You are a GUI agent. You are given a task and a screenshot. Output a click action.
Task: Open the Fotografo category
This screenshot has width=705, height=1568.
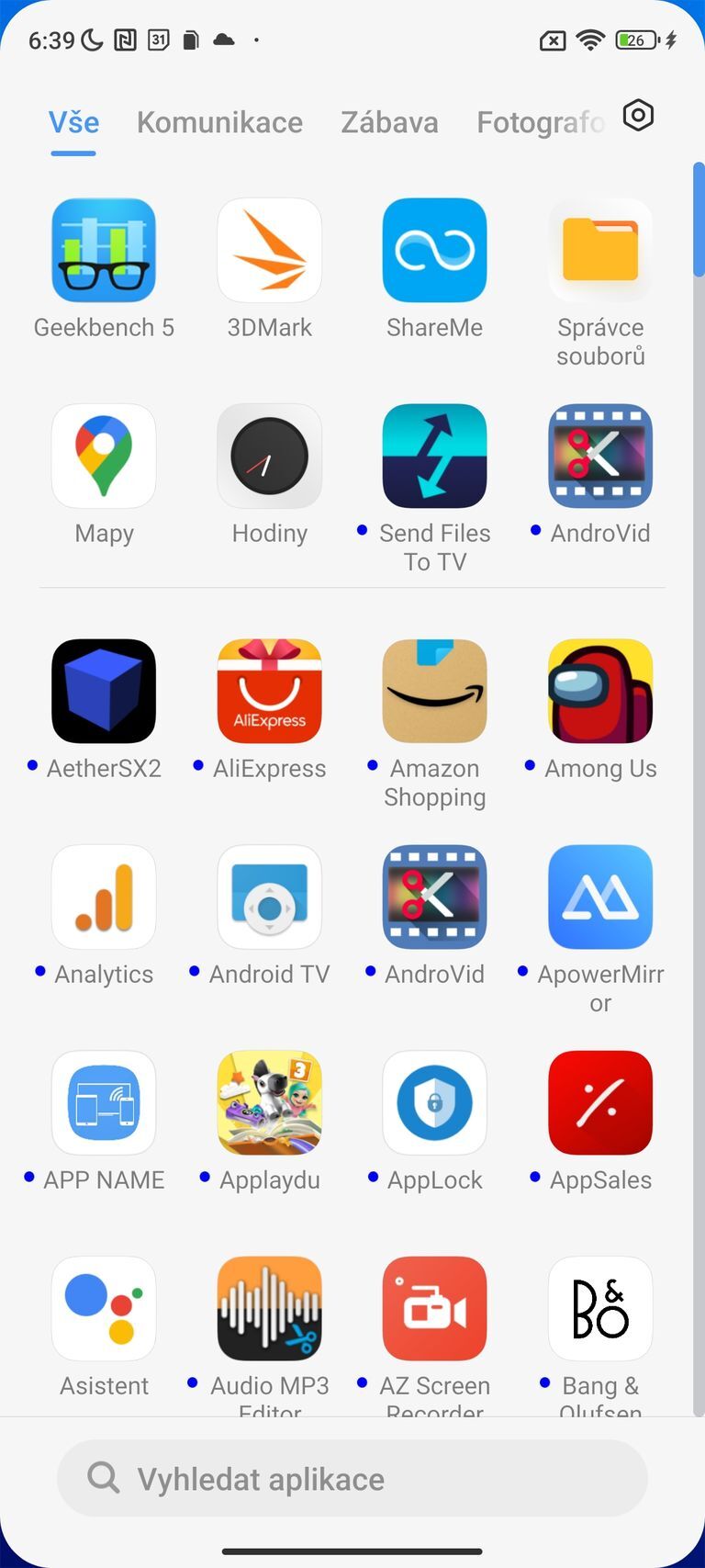(x=540, y=122)
